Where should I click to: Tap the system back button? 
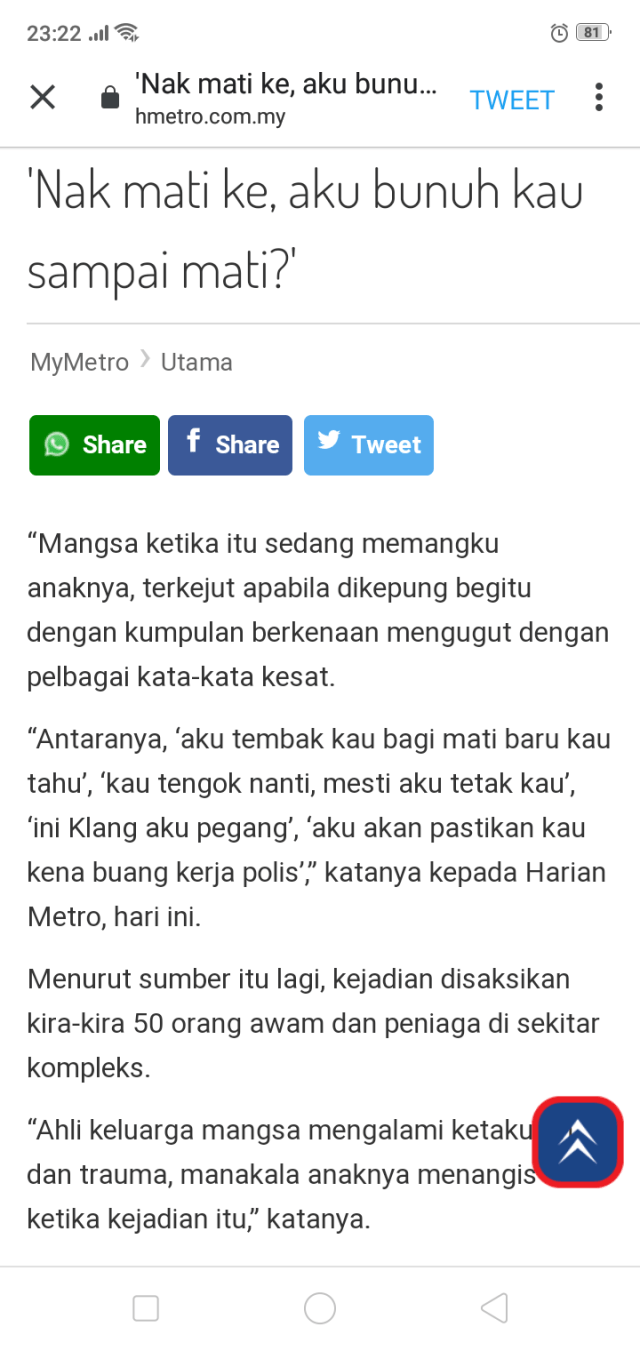(x=494, y=1307)
